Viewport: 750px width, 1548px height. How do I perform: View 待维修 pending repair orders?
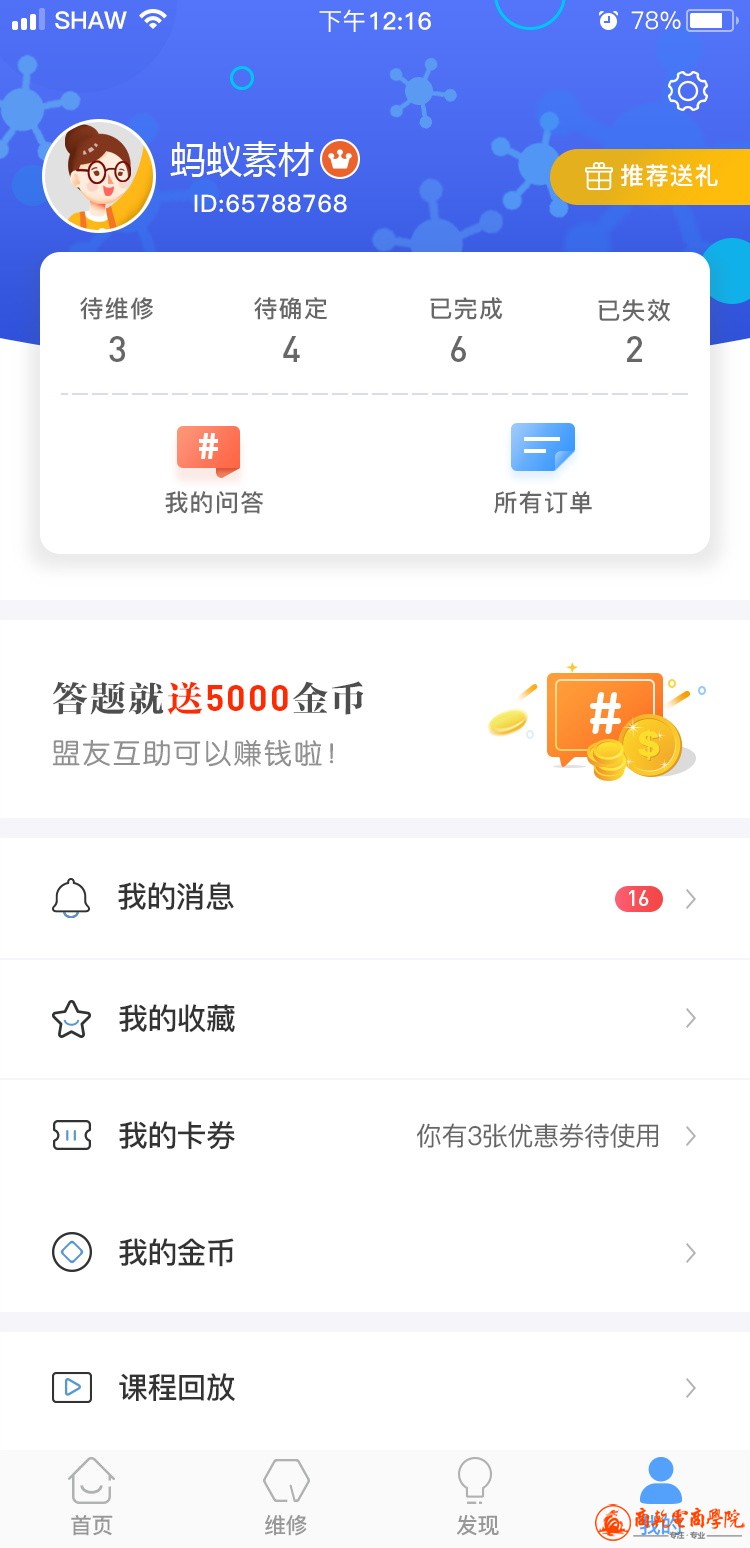click(117, 330)
